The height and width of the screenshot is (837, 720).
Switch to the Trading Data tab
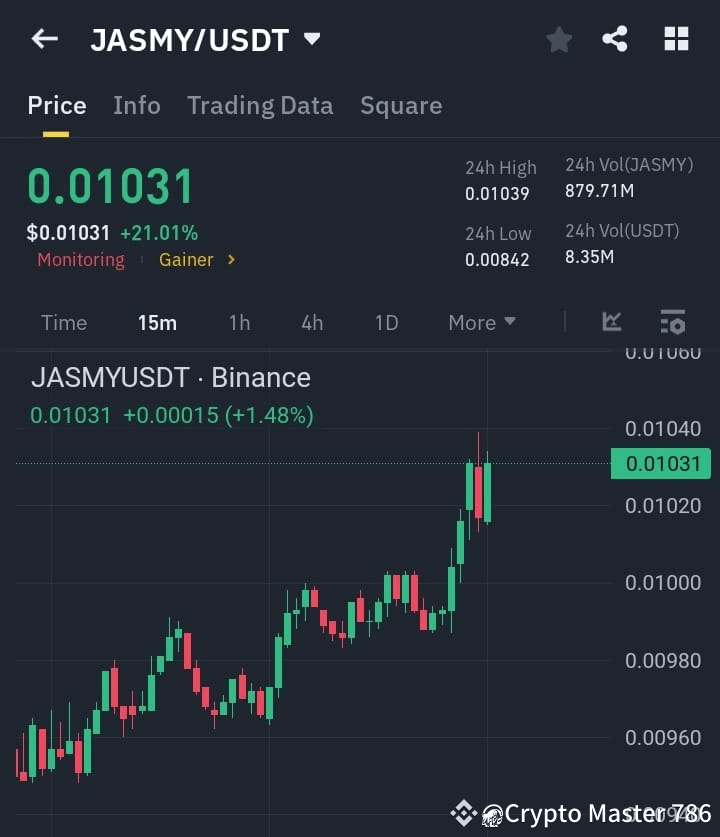tap(260, 105)
